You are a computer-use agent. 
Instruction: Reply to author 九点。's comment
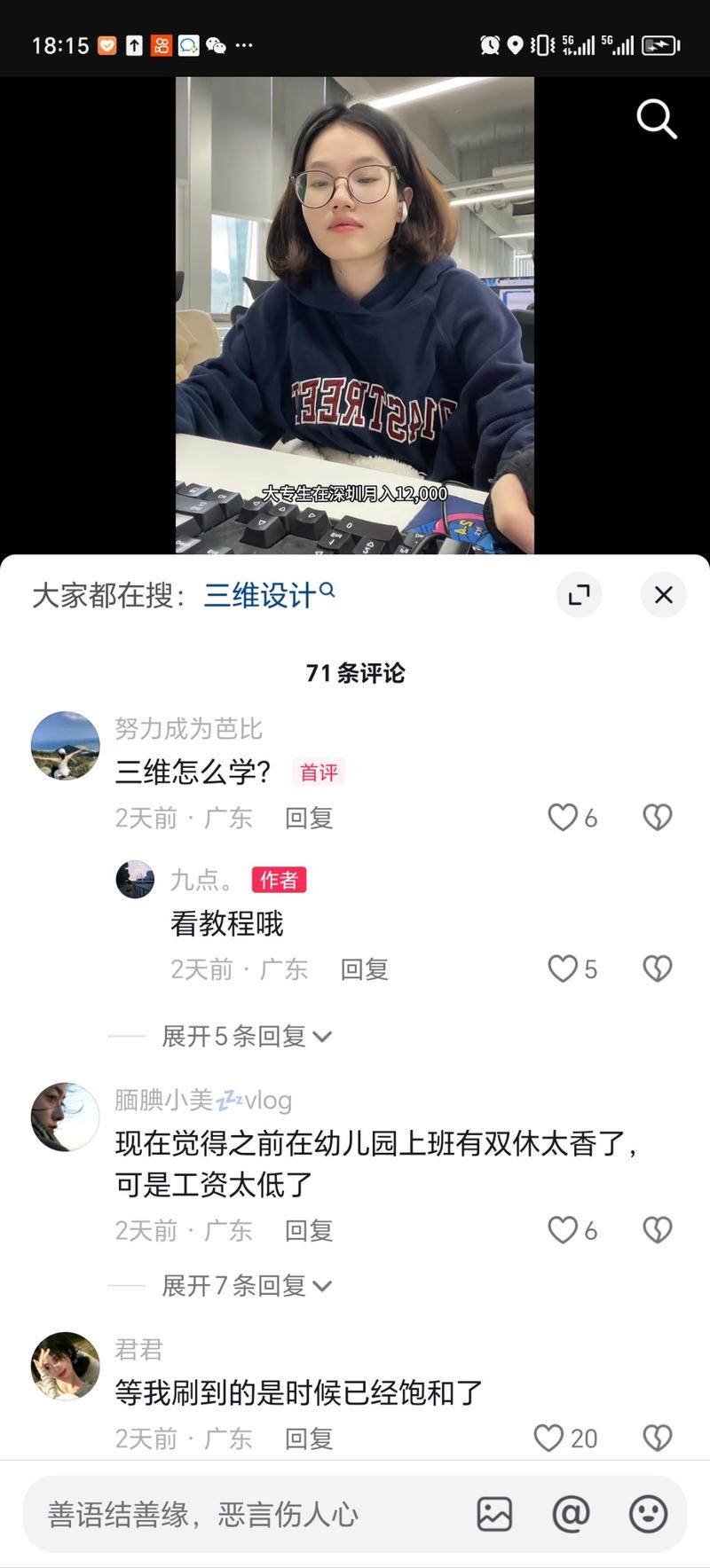click(364, 969)
